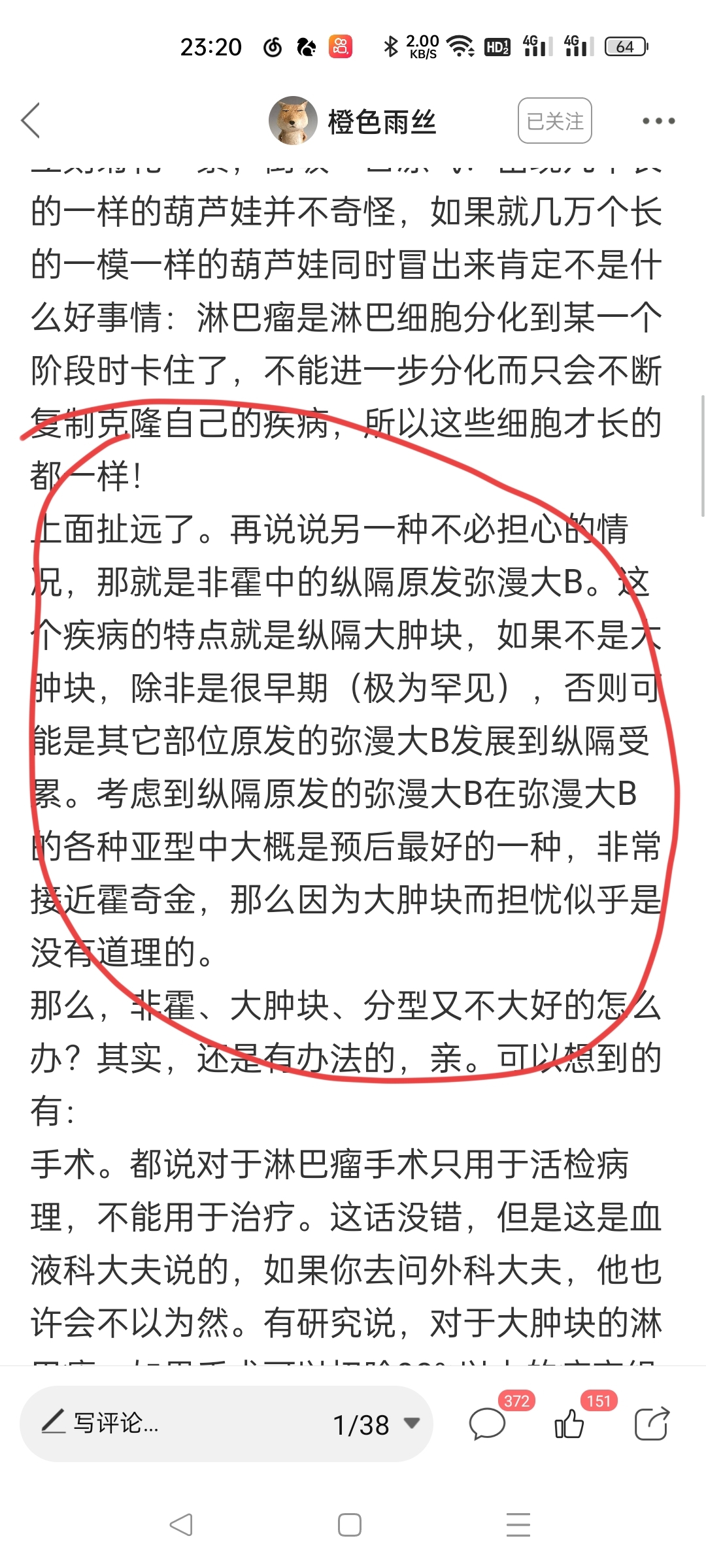Open the comments with 372 replies
The width and height of the screenshot is (706, 1568).
(x=488, y=1424)
